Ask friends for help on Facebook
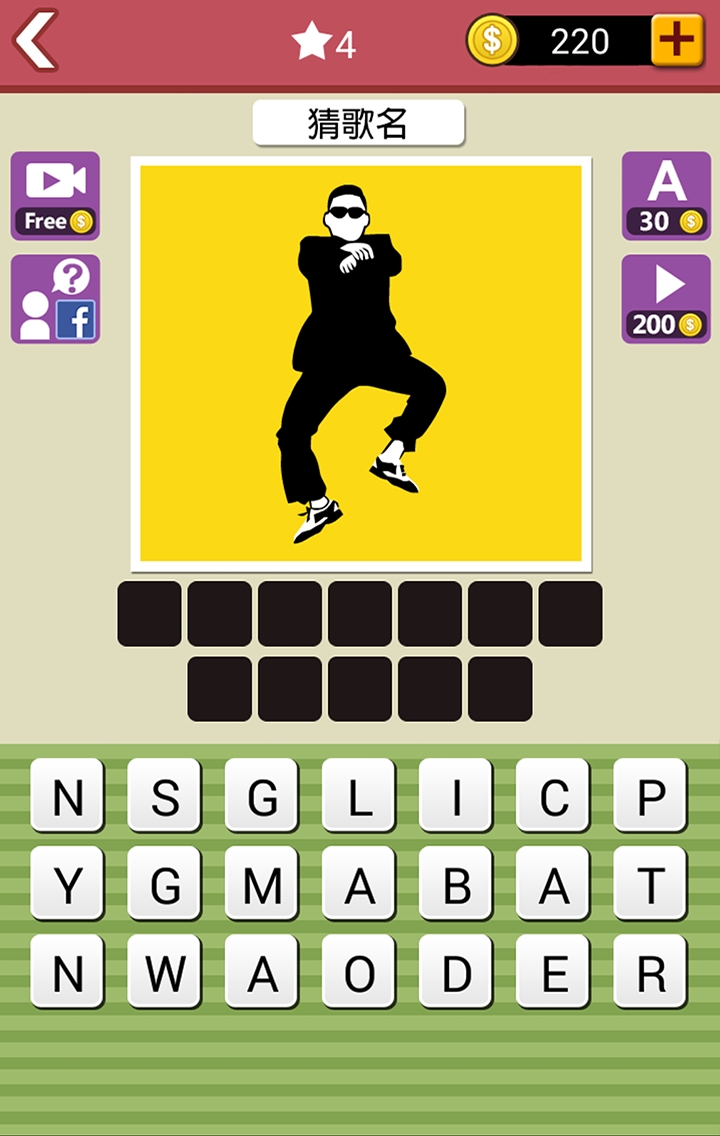The image size is (720, 1136). pyautogui.click(x=55, y=299)
